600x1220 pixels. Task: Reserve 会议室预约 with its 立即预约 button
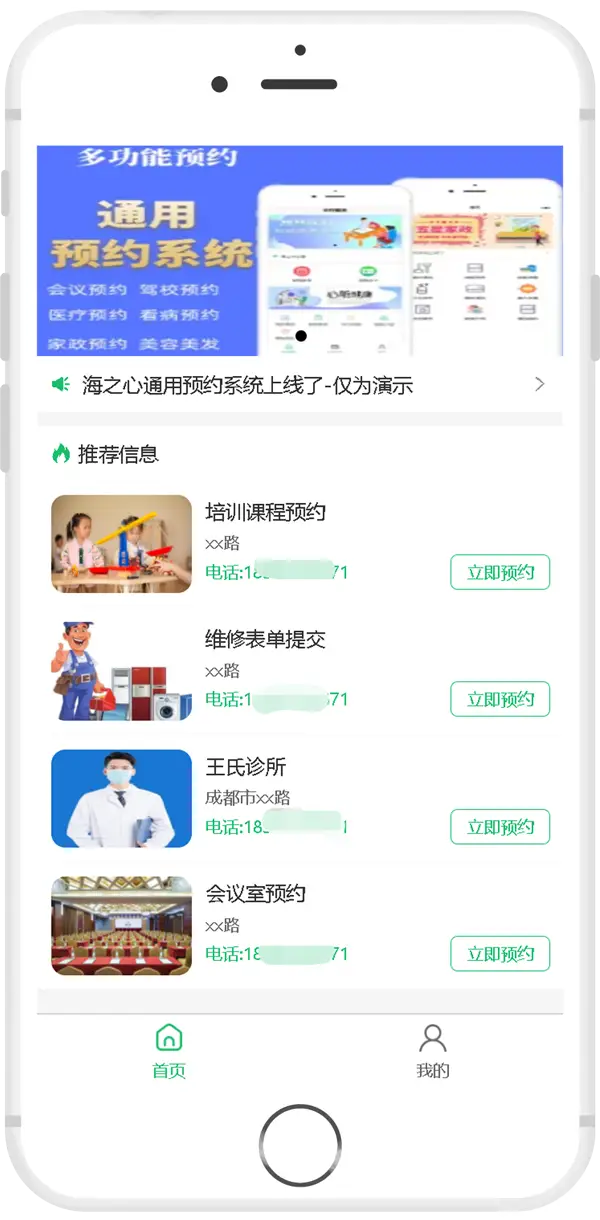pyautogui.click(x=500, y=954)
